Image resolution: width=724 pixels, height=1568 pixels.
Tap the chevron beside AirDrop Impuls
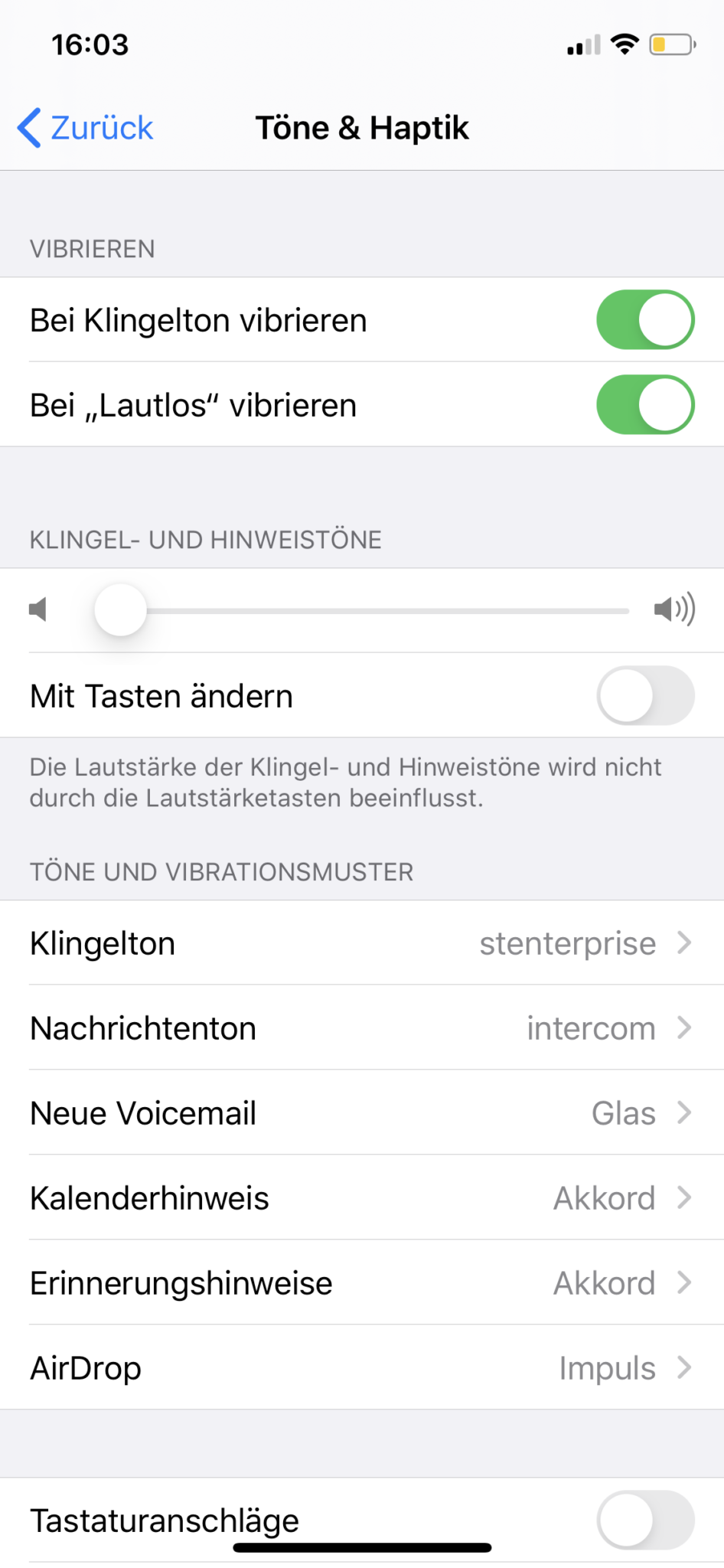[683, 1367]
